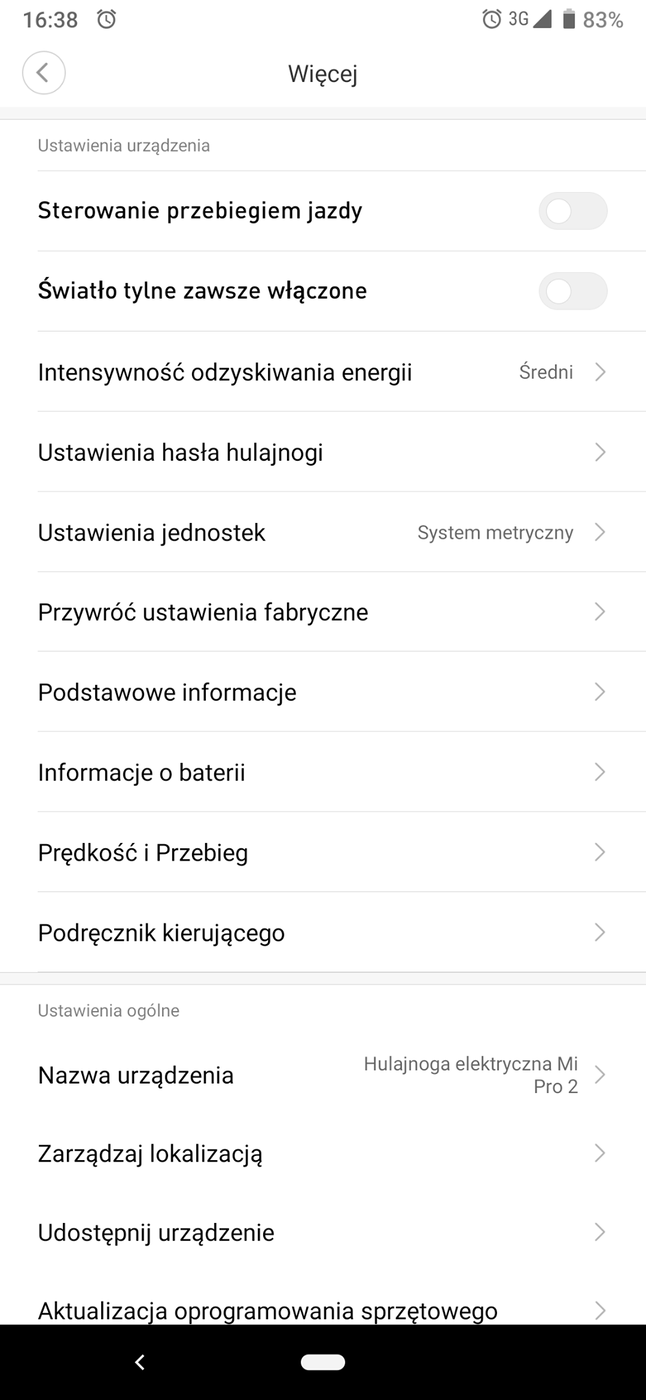Image resolution: width=646 pixels, height=1400 pixels.
Task: Open Prędkość i Przebieg
Action: click(322, 852)
